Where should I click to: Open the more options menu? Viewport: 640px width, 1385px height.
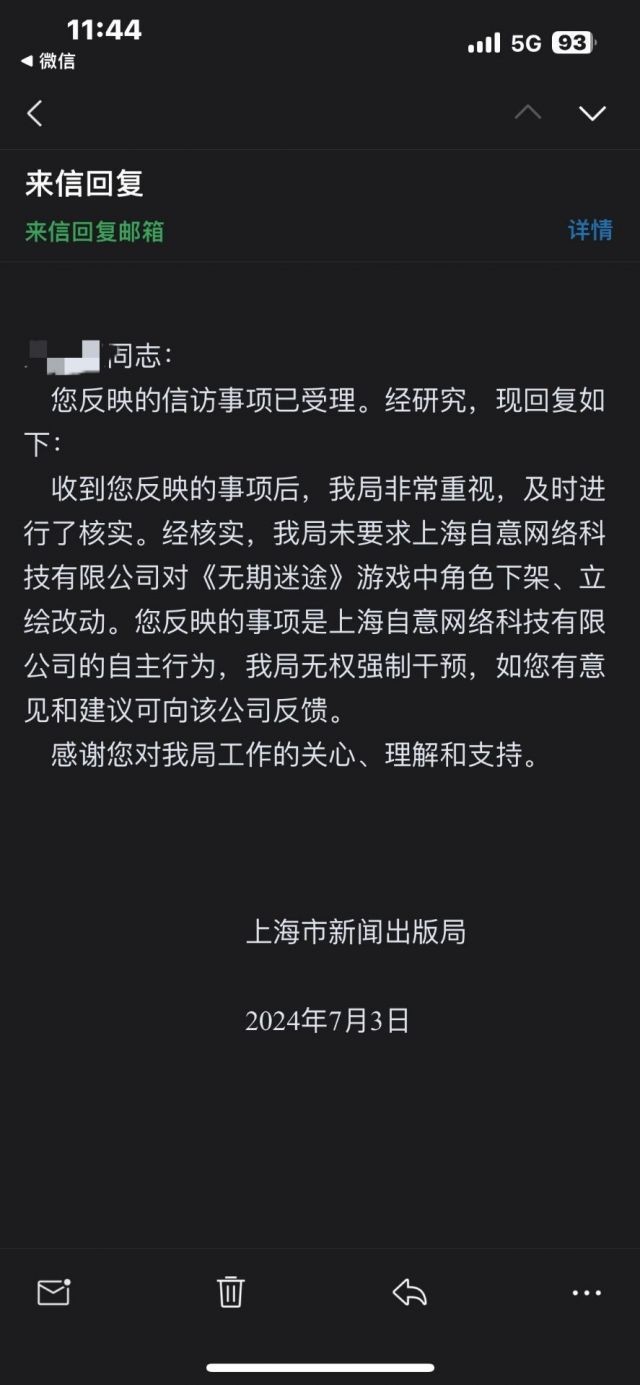587,1293
